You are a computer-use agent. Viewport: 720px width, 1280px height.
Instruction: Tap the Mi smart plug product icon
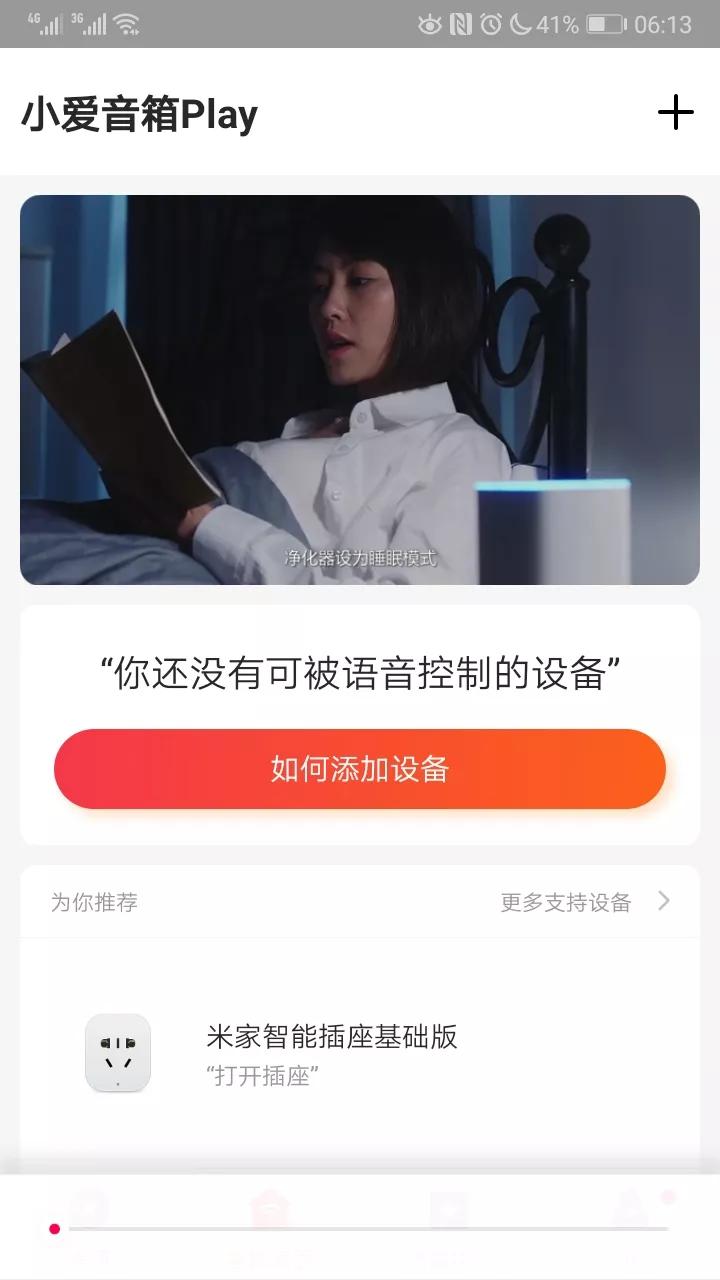click(119, 1053)
